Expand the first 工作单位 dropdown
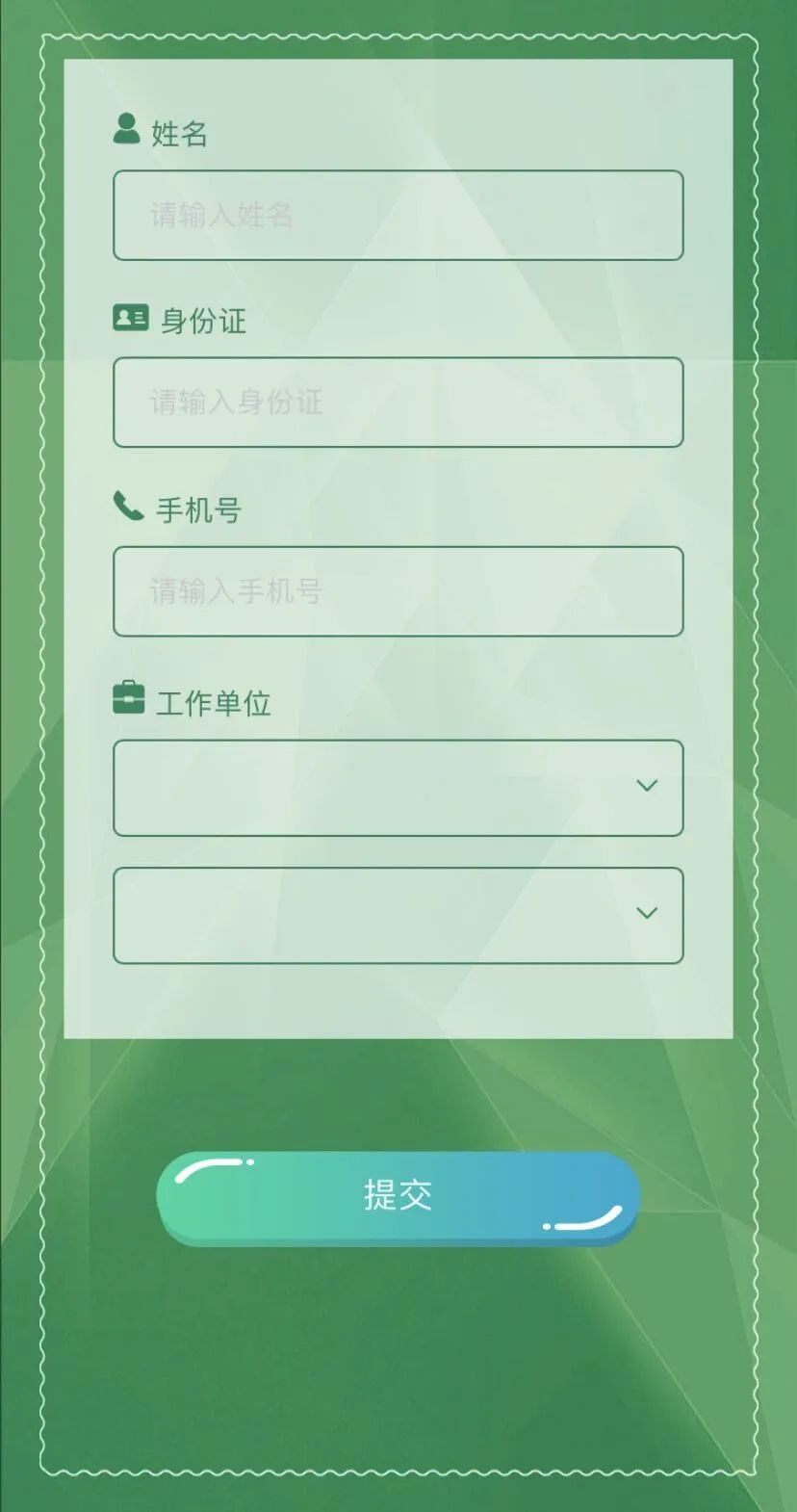Viewport: 797px width, 1512px height. pyautogui.click(x=398, y=787)
